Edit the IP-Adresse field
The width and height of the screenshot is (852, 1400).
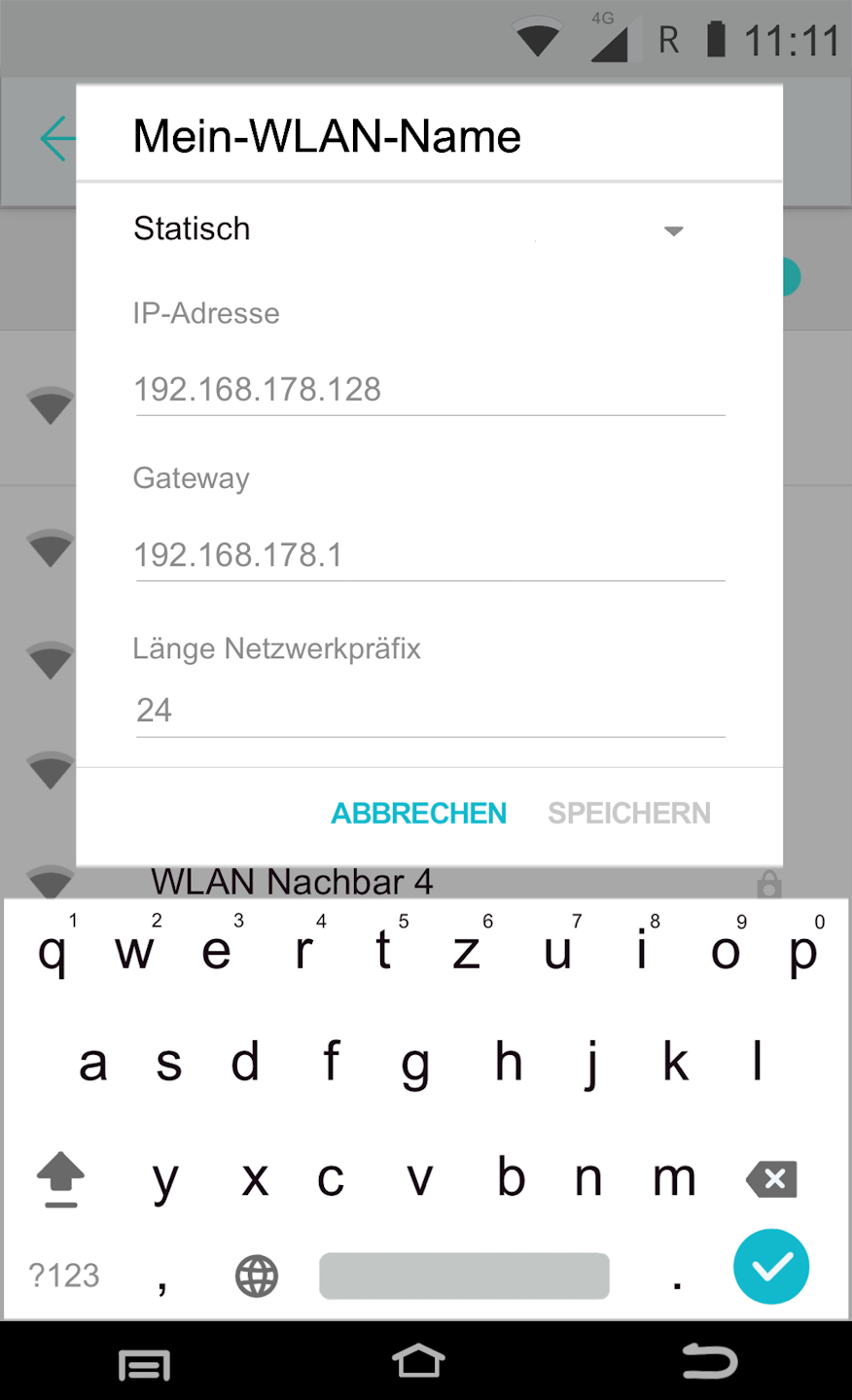[429, 390]
